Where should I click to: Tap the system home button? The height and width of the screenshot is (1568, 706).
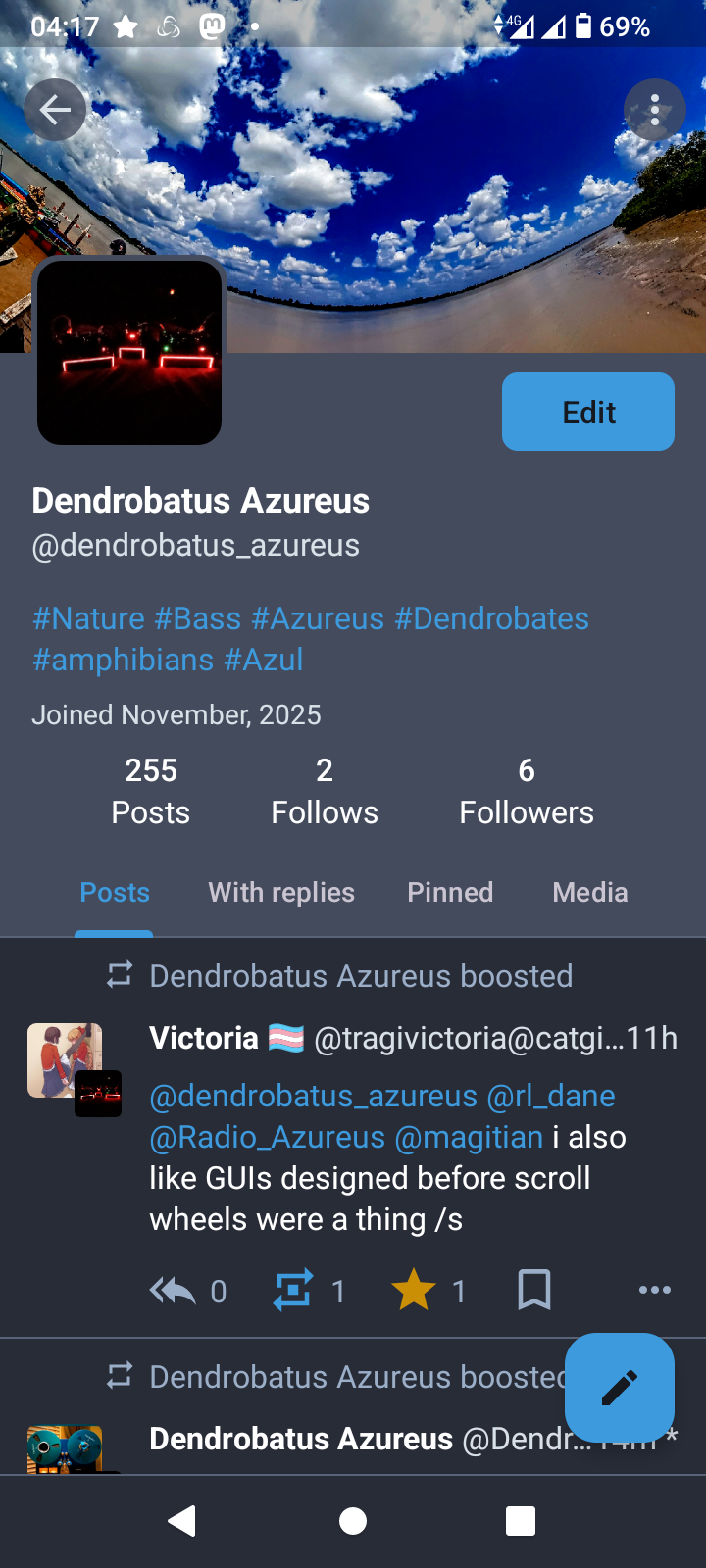click(353, 1521)
